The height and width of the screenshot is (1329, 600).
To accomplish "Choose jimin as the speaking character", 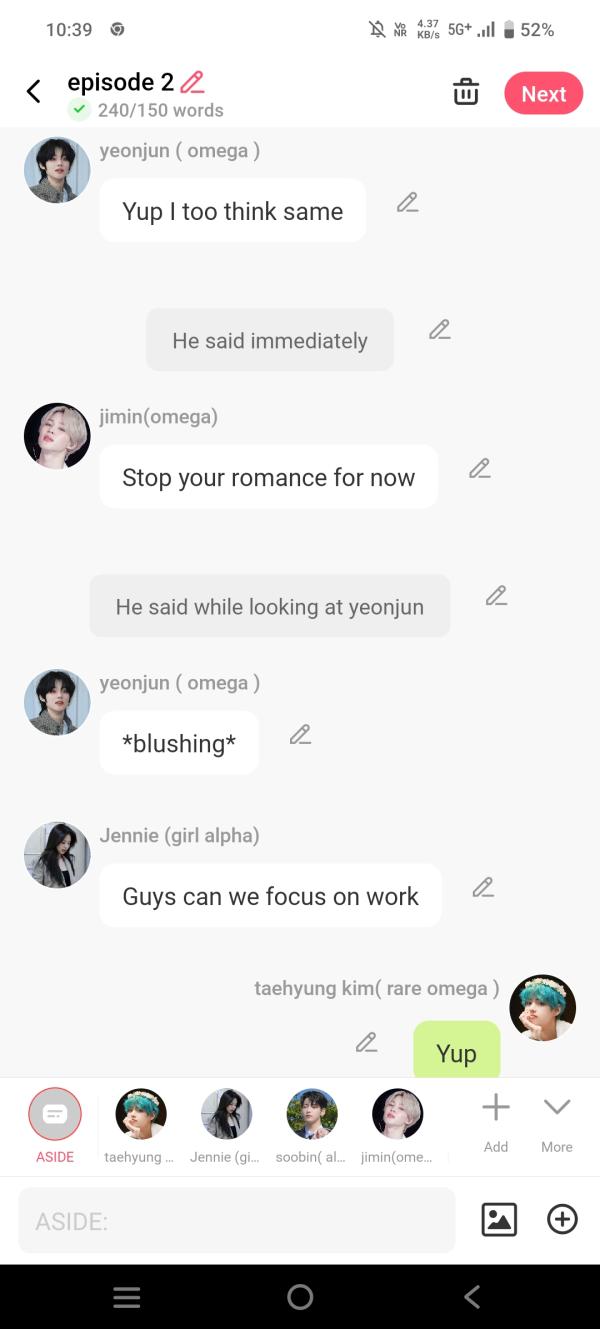I will (397, 1116).
